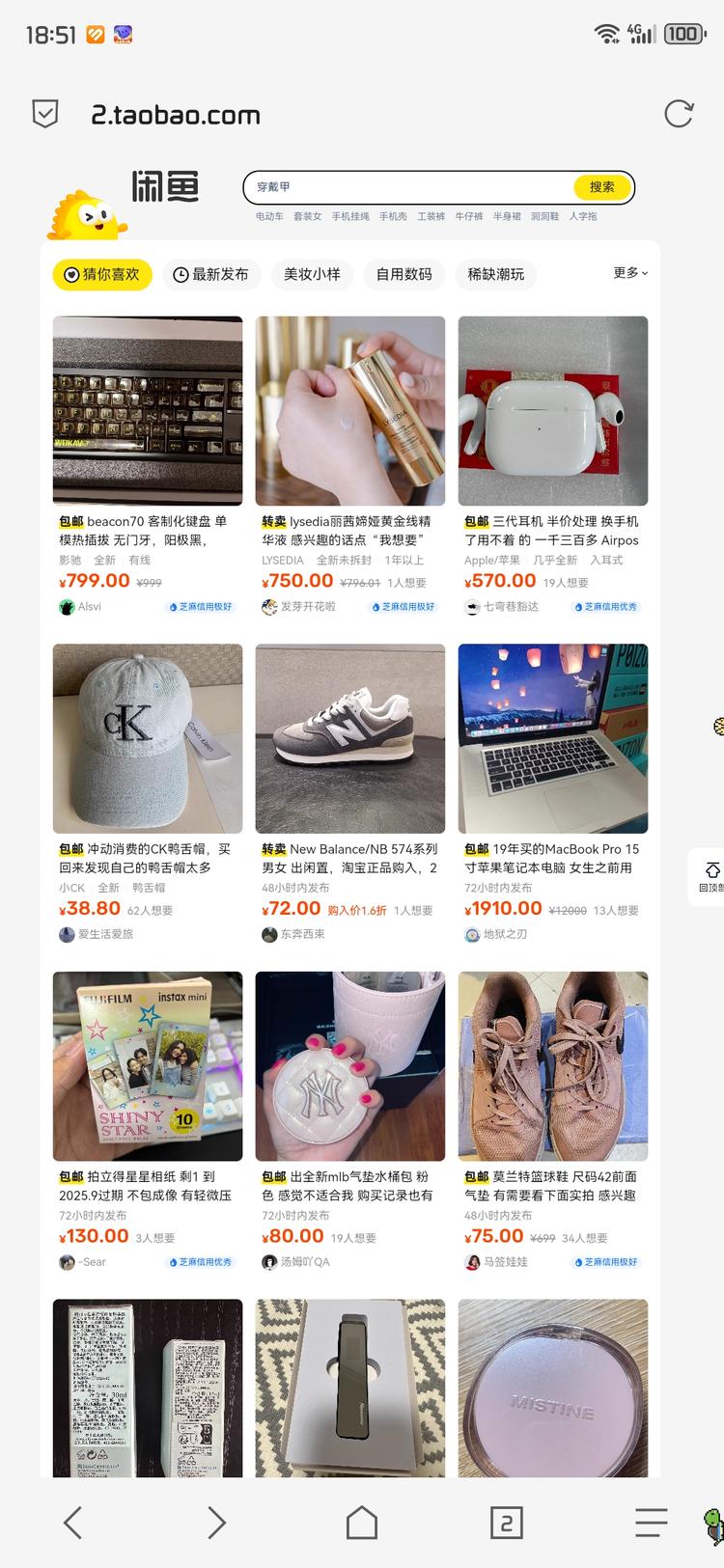The width and height of the screenshot is (724, 1568).
Task: Open the lysedia 黄金线精华液 listing
Action: pyautogui.click(x=349, y=411)
